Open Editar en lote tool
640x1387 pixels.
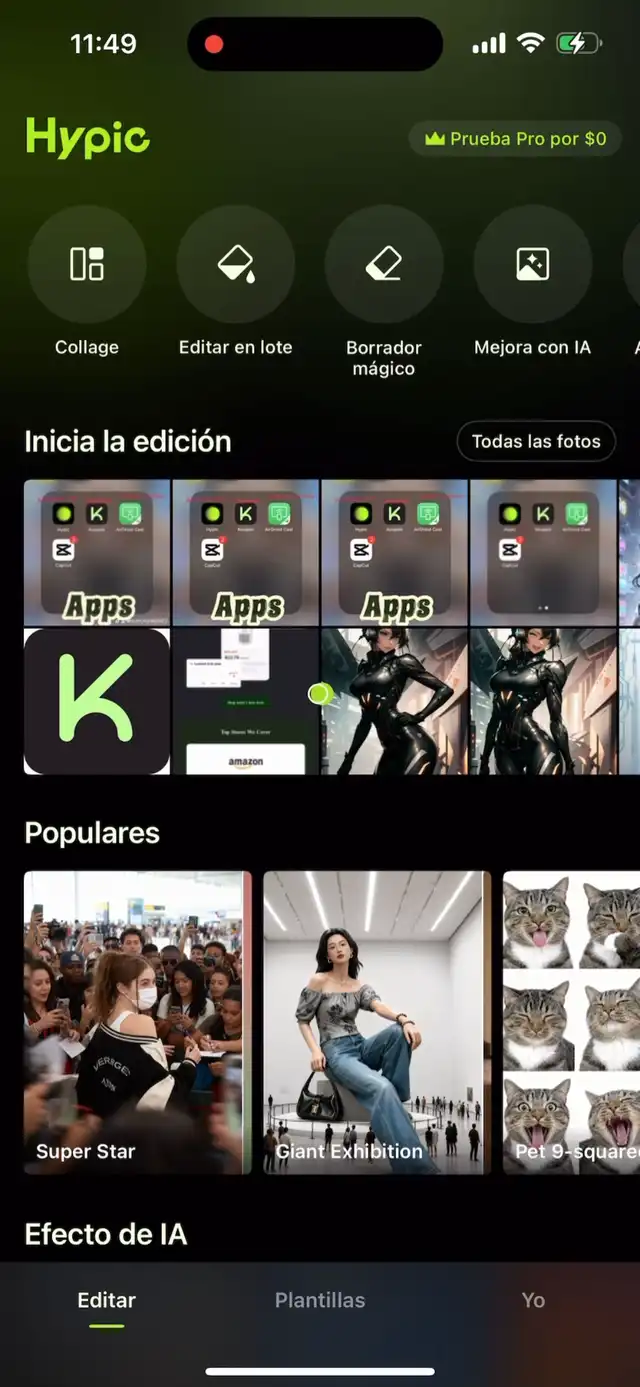point(235,265)
